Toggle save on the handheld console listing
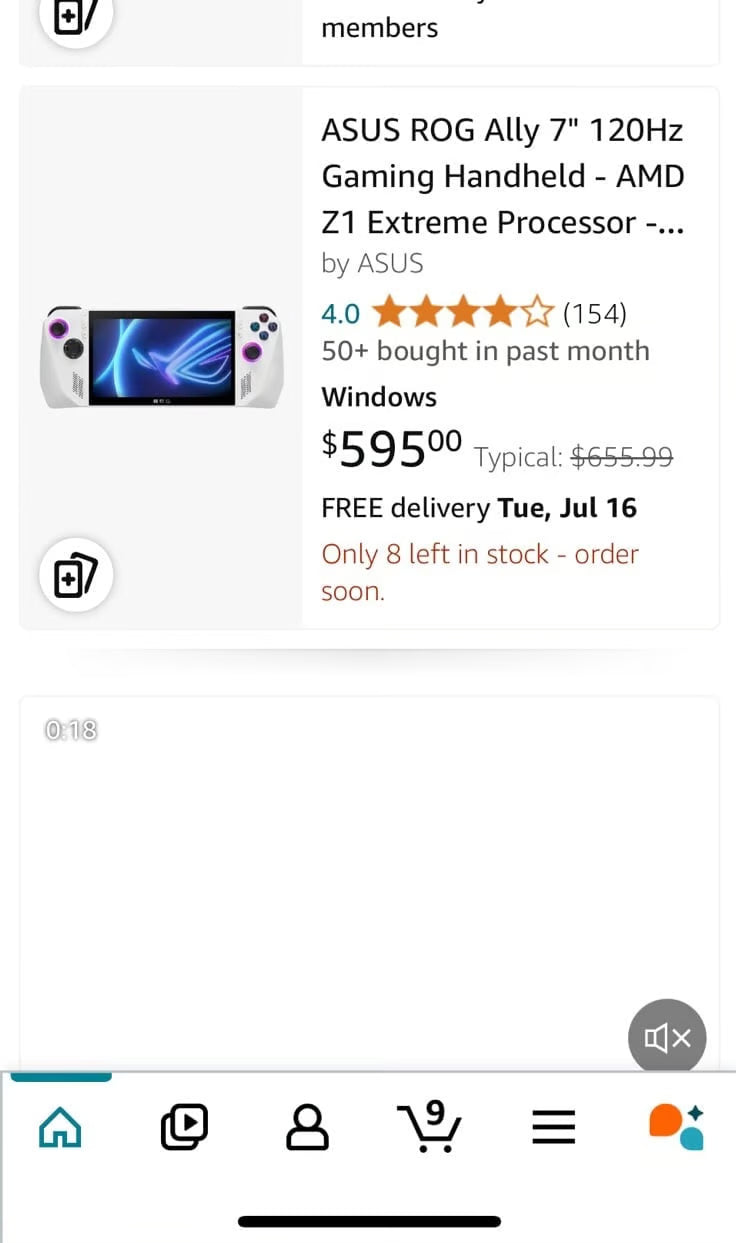Image resolution: width=736 pixels, height=1243 pixels. coord(76,575)
